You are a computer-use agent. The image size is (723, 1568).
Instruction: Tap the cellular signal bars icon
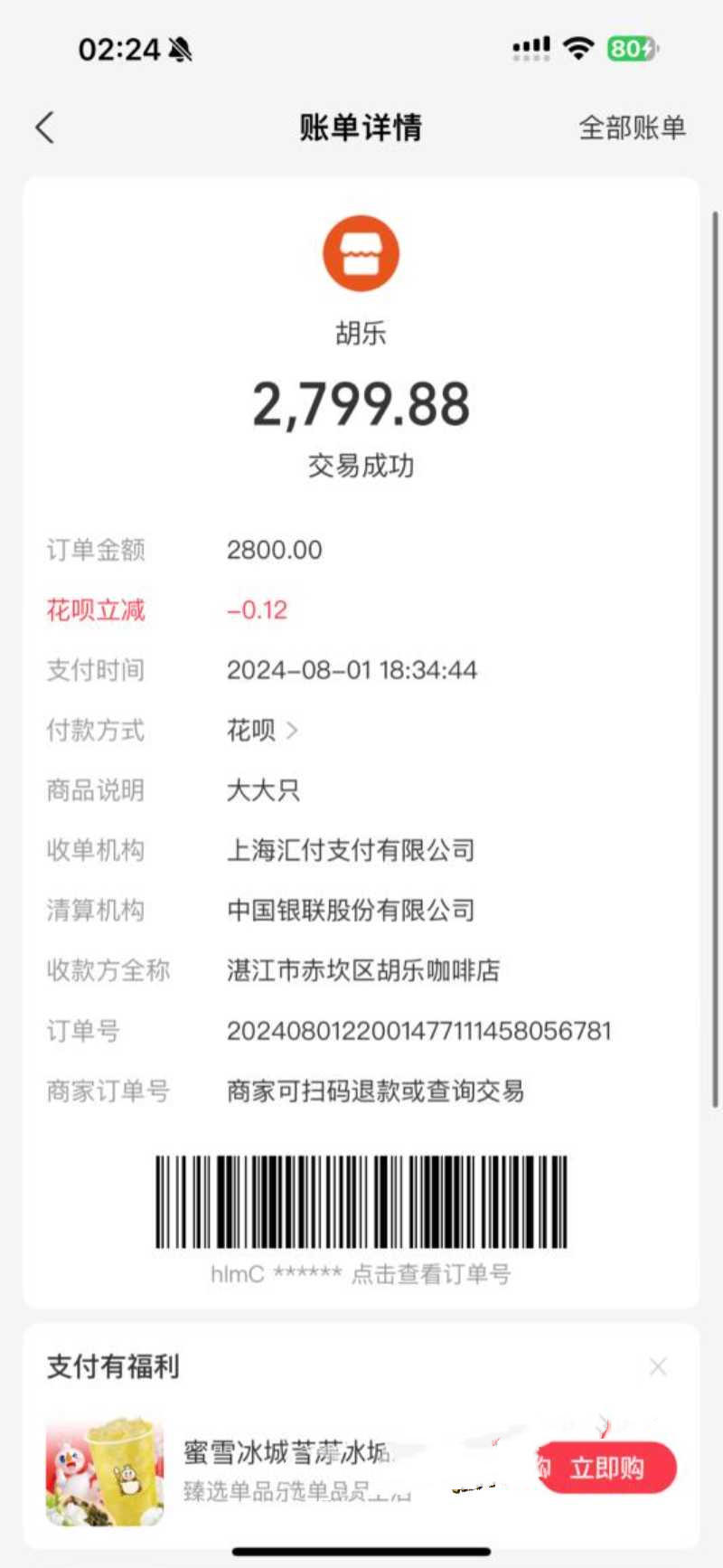coord(531,50)
